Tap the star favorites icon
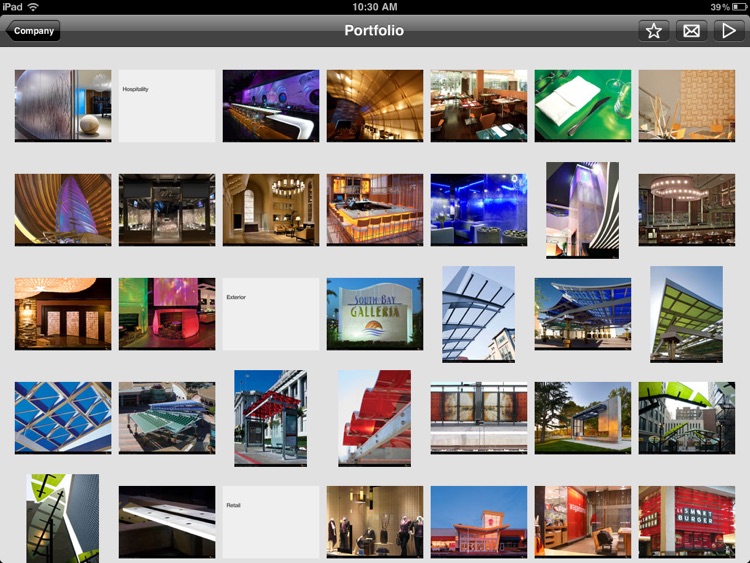750x563 pixels. [x=654, y=31]
